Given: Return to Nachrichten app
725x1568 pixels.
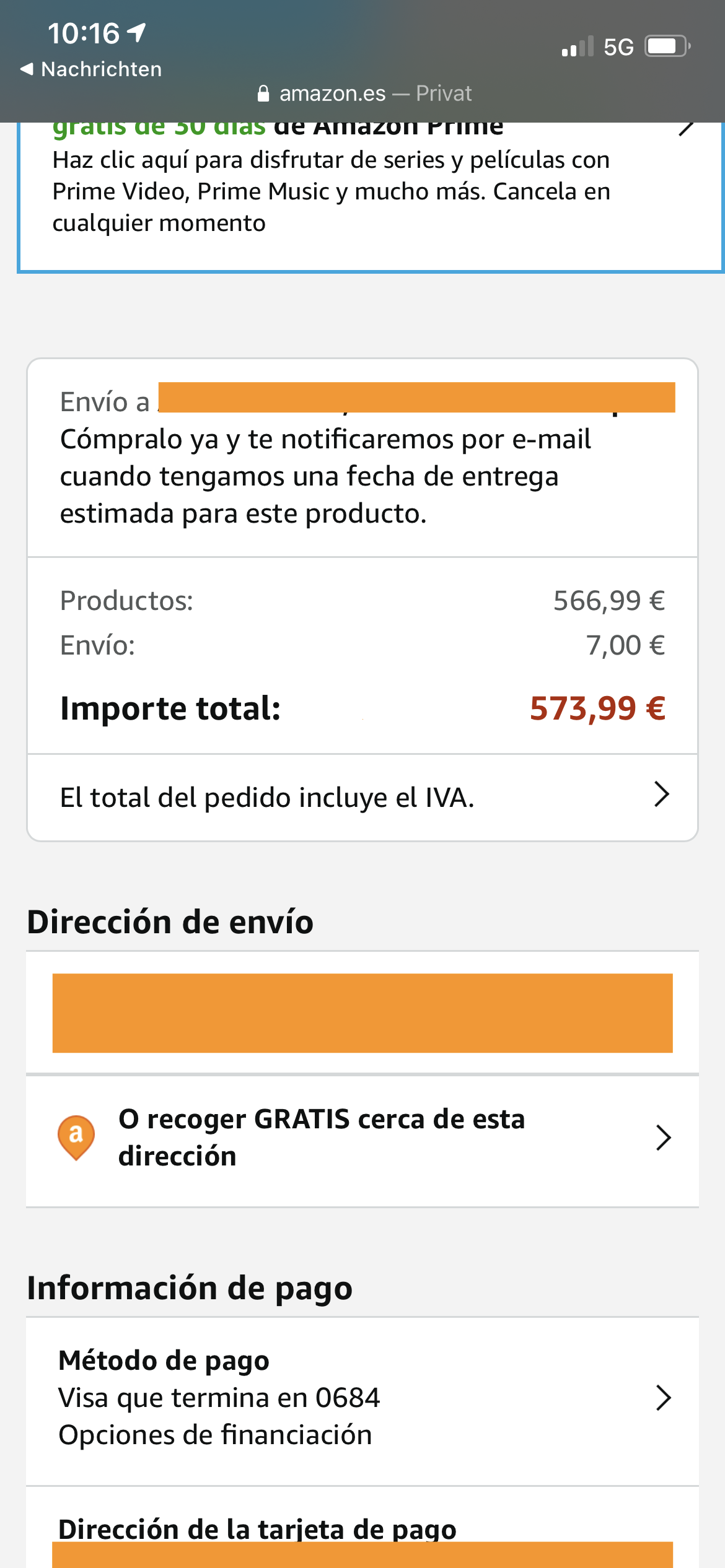Looking at the screenshot, I should tap(91, 69).
